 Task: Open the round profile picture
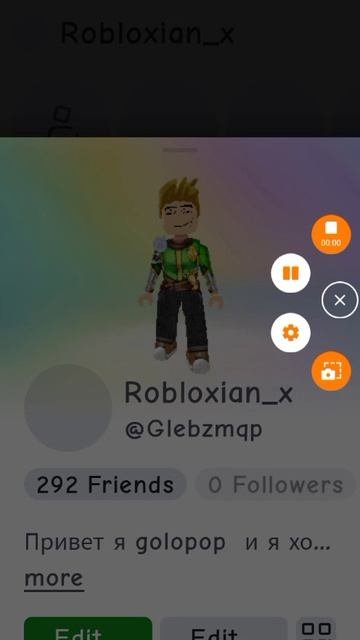[68, 407]
